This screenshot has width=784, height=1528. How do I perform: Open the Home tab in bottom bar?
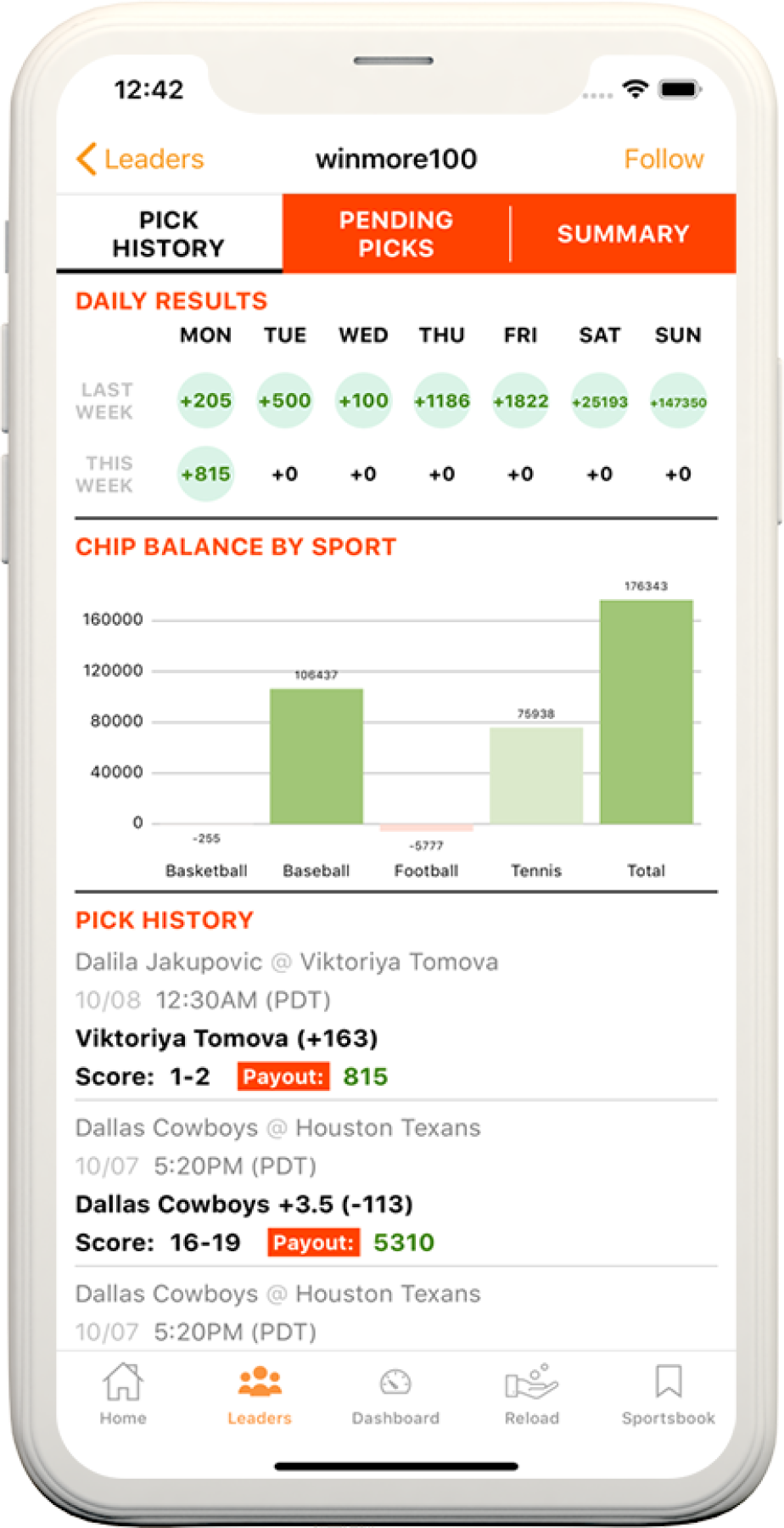point(123,1395)
